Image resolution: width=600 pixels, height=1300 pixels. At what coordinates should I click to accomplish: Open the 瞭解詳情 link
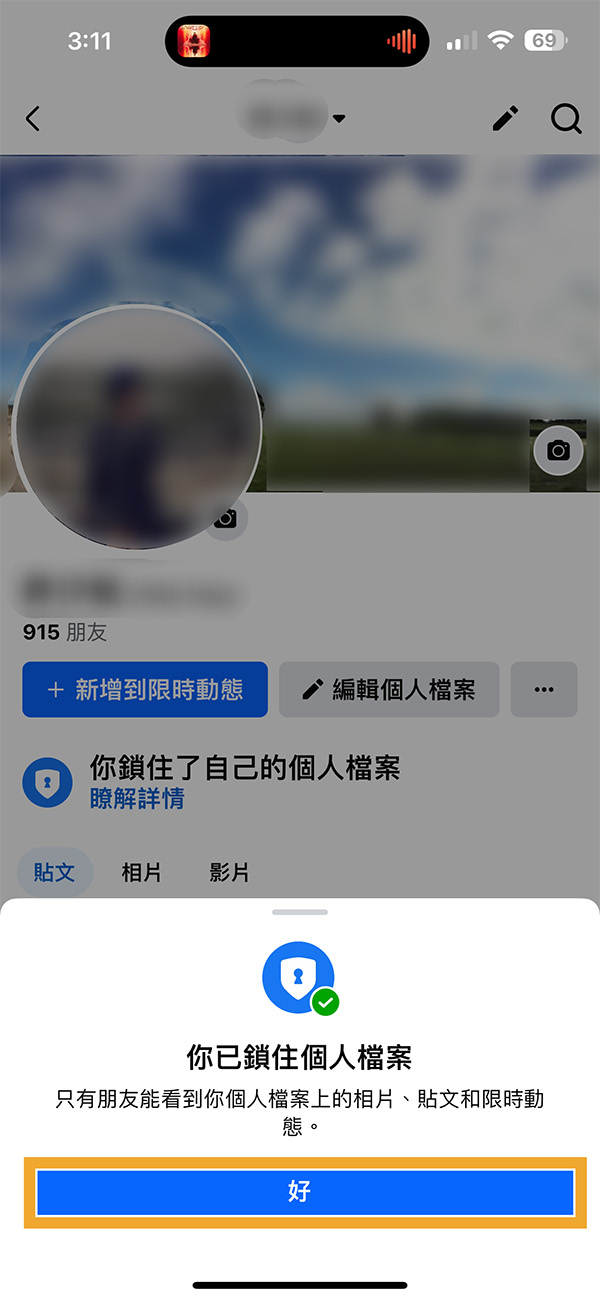point(137,799)
